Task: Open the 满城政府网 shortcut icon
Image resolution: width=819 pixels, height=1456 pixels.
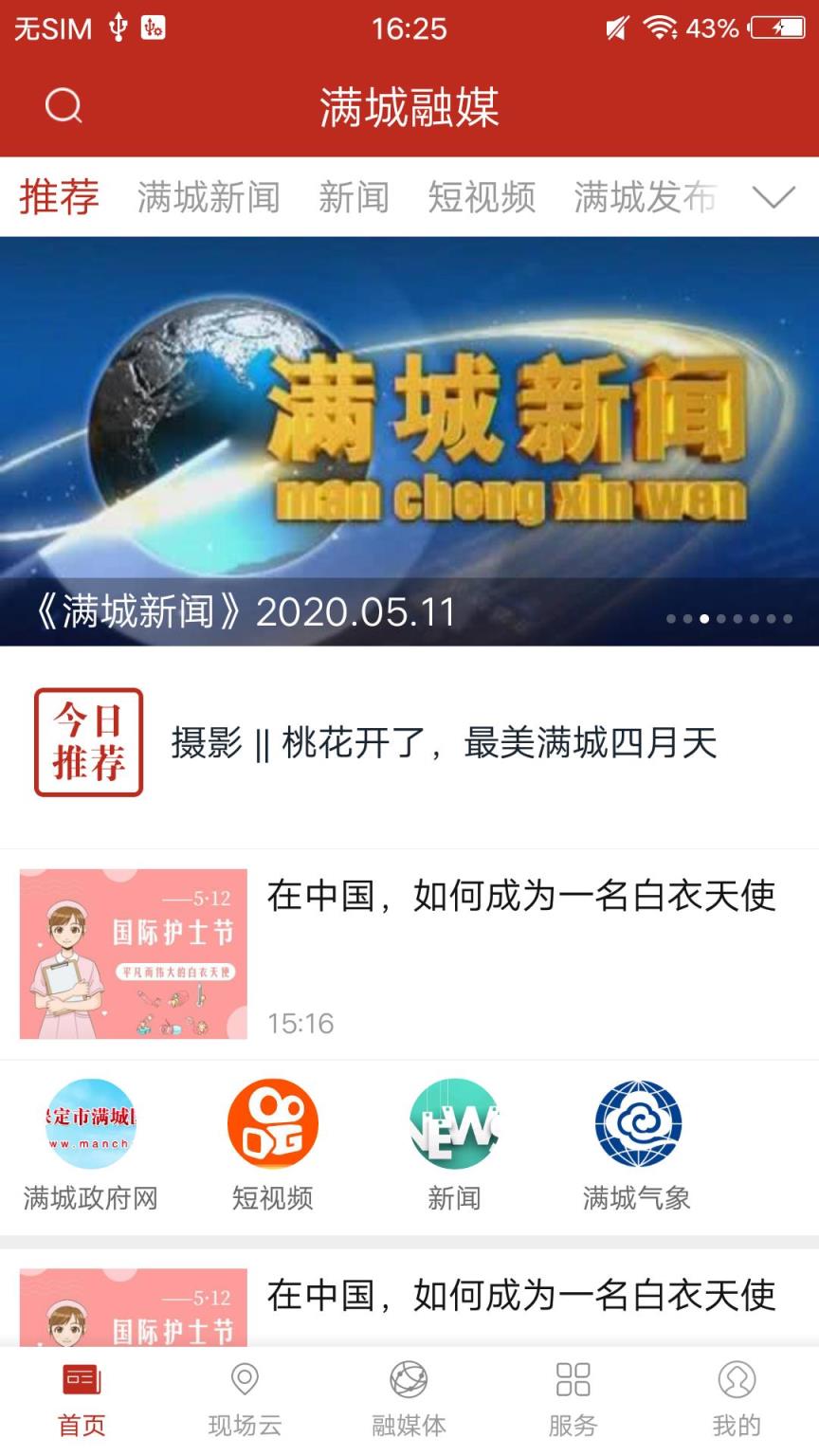Action: [x=89, y=1124]
